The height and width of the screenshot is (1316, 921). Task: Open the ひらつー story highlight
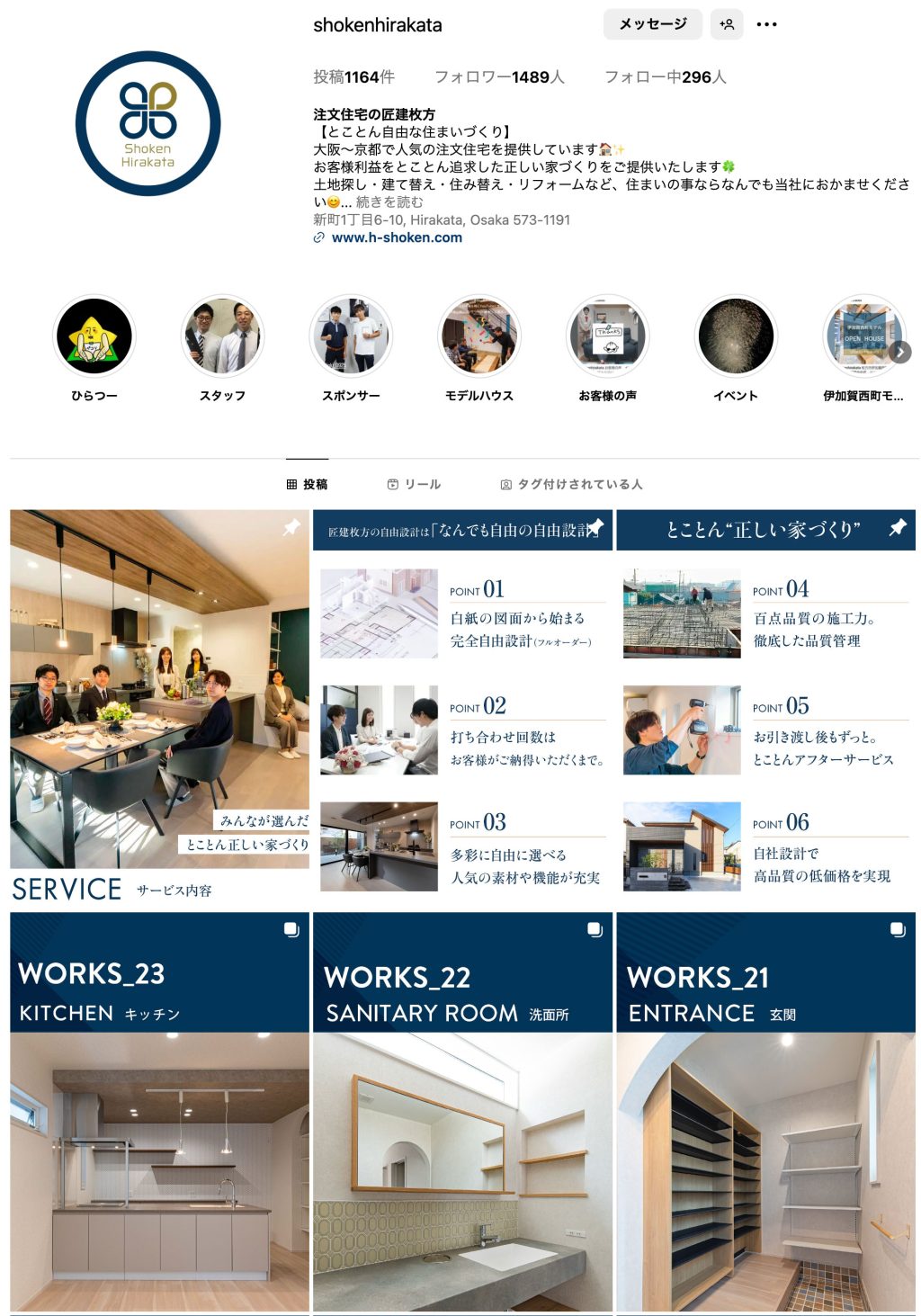coord(94,336)
